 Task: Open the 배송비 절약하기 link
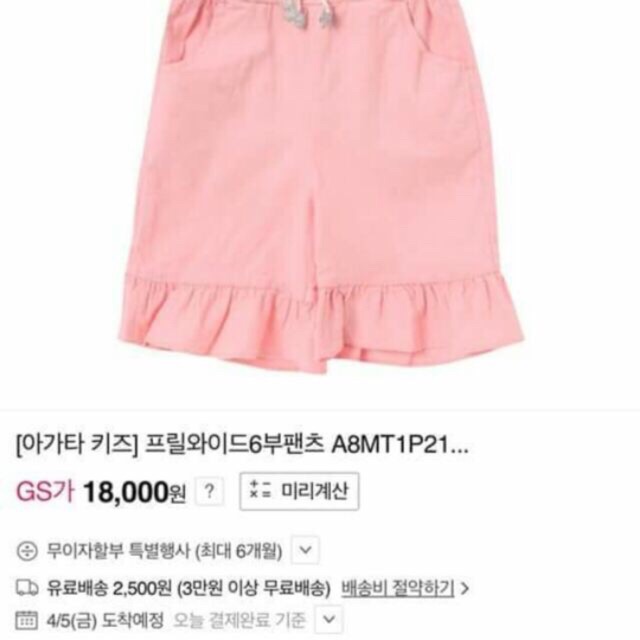pos(400,587)
